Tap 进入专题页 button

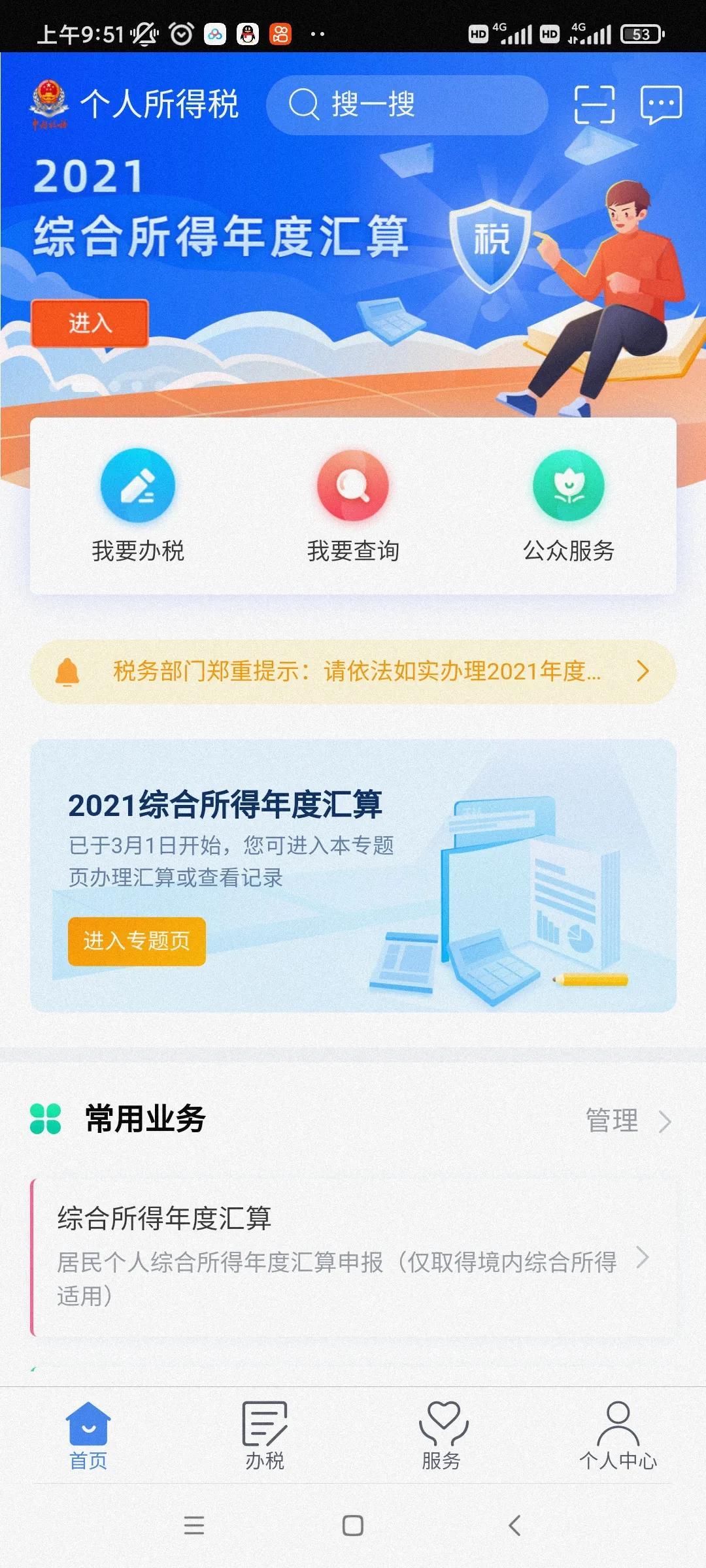point(137,941)
